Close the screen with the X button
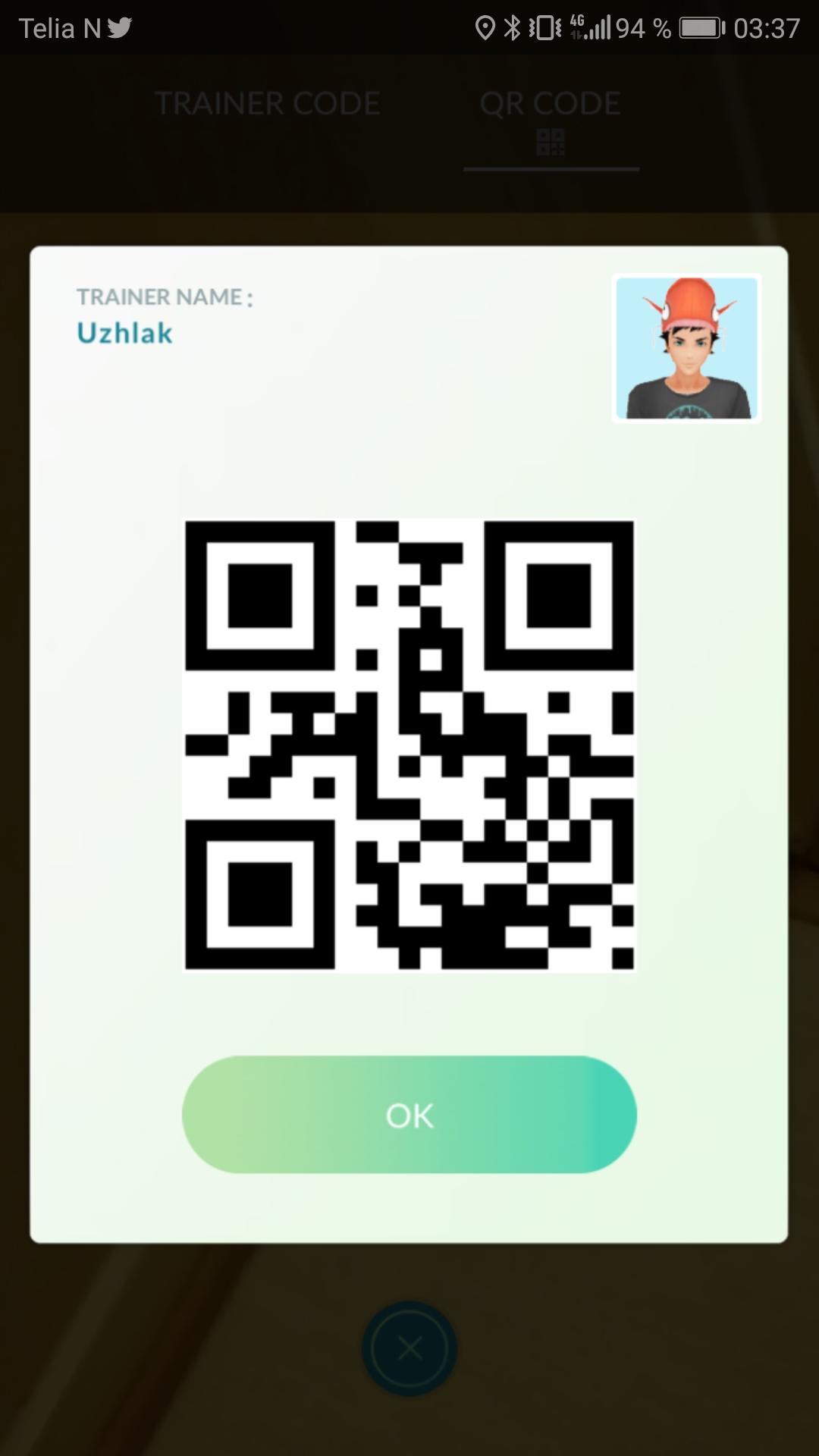 pyautogui.click(x=409, y=1349)
